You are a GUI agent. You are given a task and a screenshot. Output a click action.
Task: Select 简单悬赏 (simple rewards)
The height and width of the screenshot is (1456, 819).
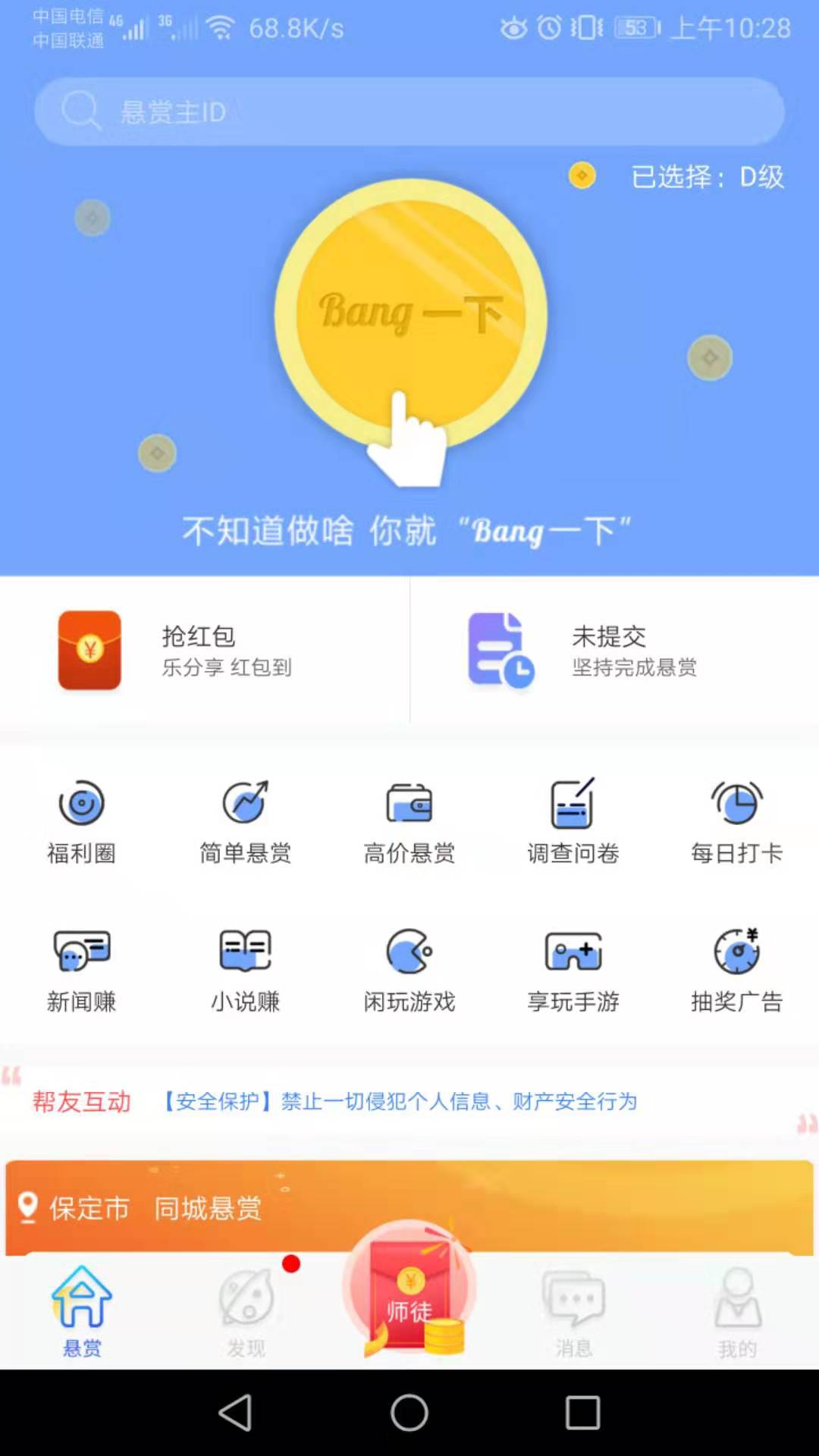click(x=245, y=823)
